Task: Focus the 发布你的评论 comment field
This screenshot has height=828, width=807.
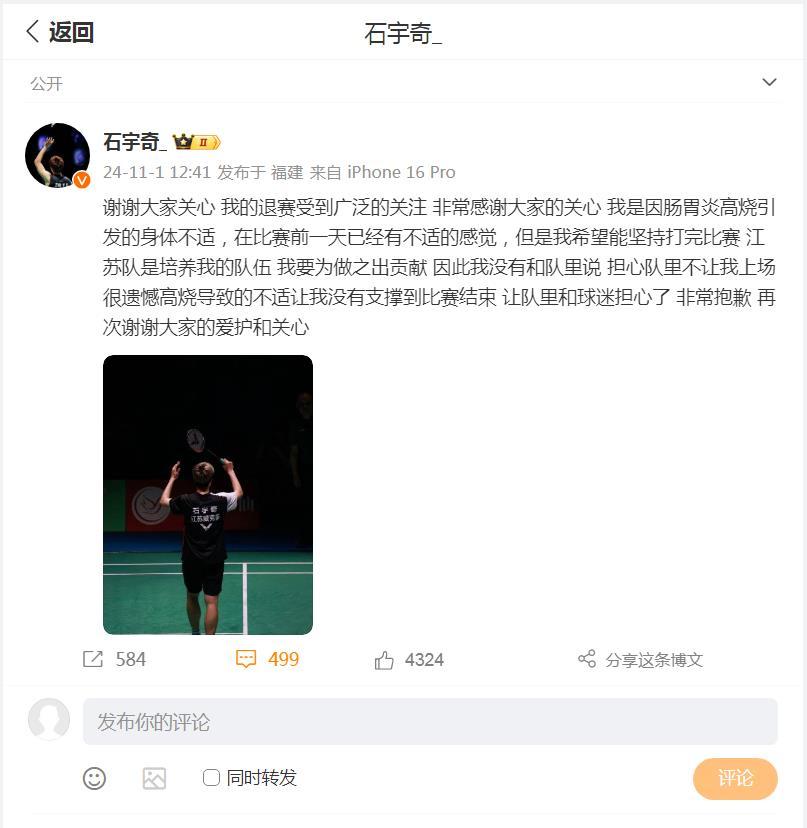Action: click(430, 721)
